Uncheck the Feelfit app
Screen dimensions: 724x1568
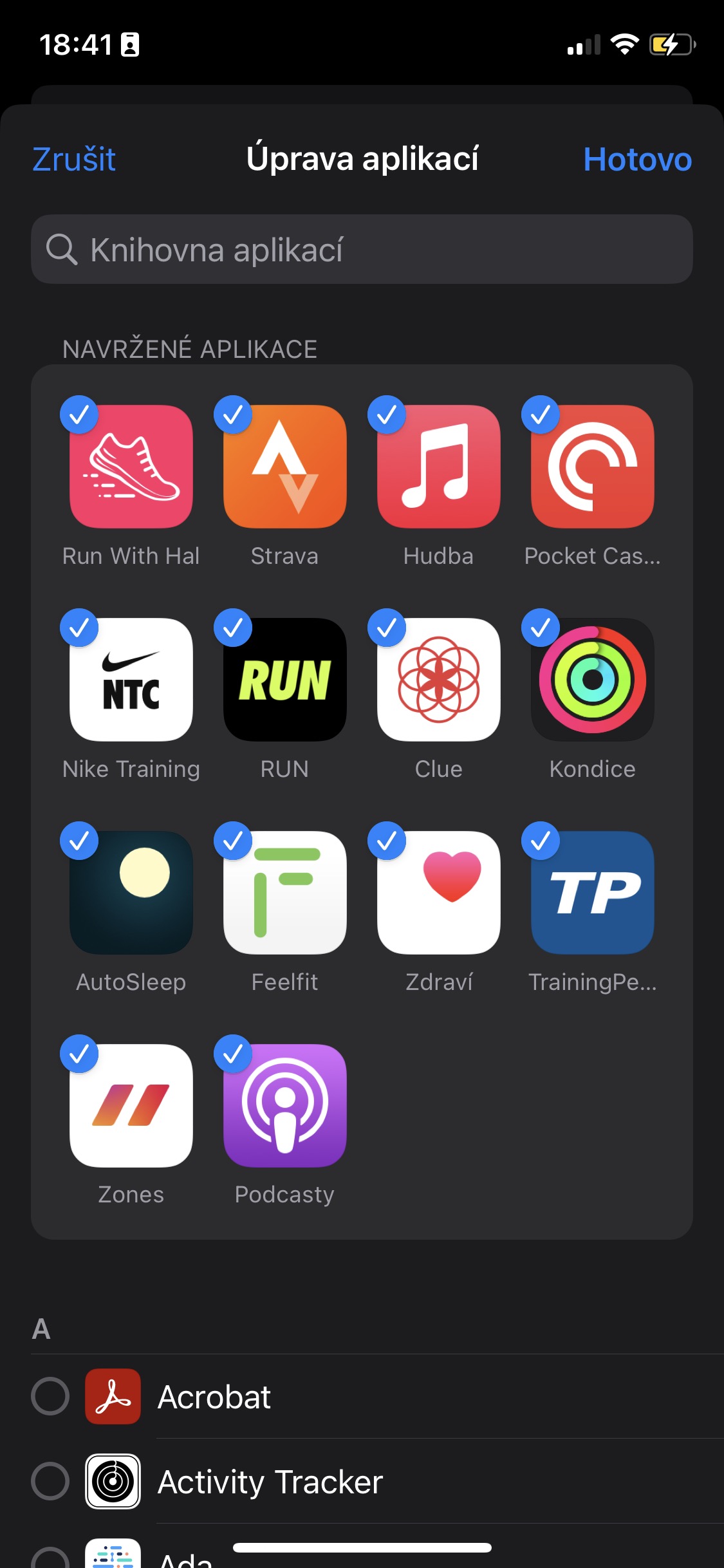click(284, 893)
